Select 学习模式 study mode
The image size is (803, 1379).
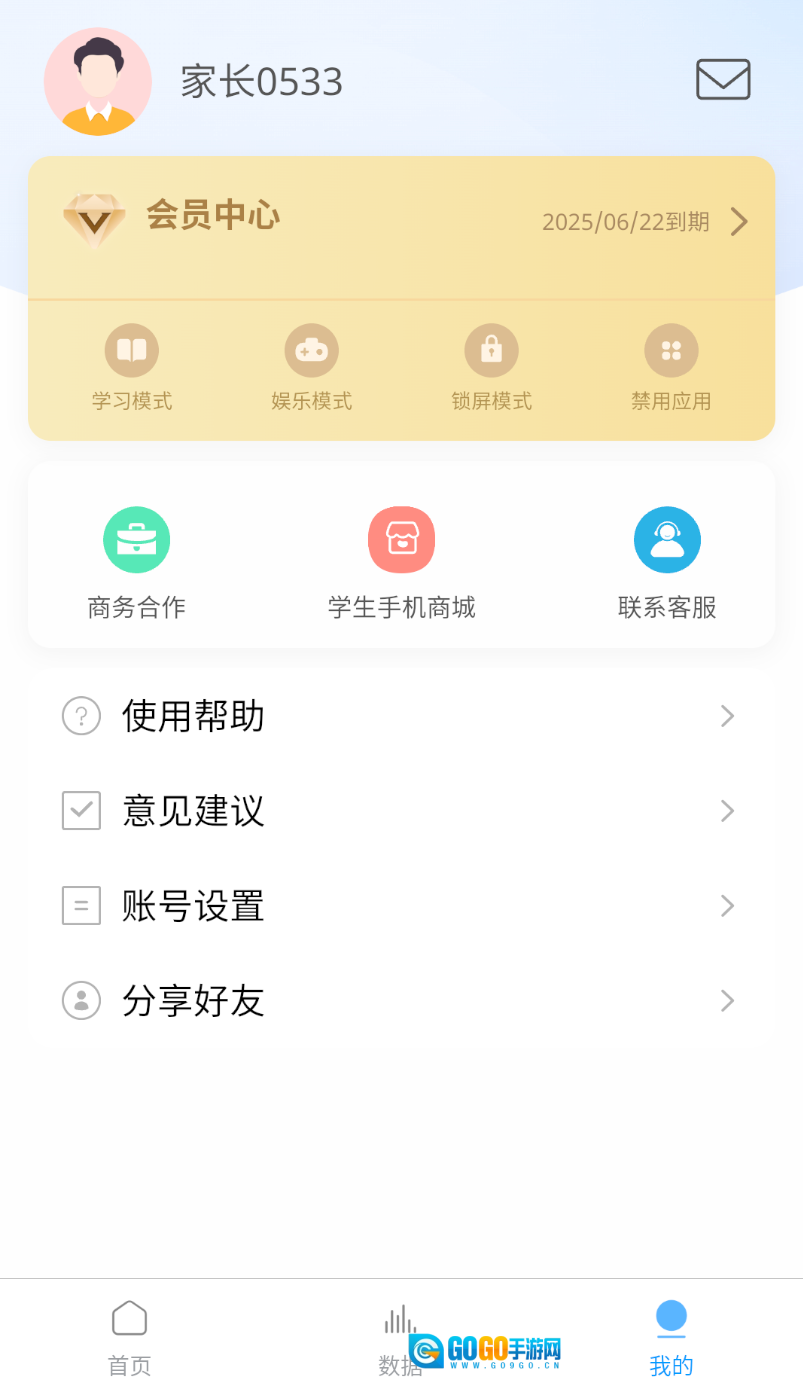(x=132, y=367)
